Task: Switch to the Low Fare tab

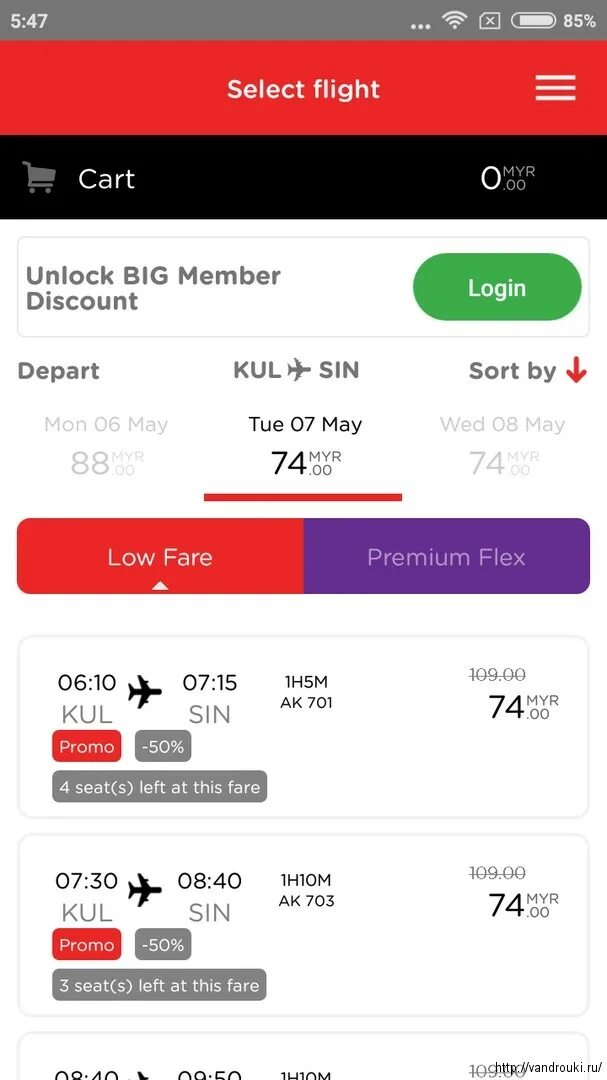Action: [x=160, y=557]
